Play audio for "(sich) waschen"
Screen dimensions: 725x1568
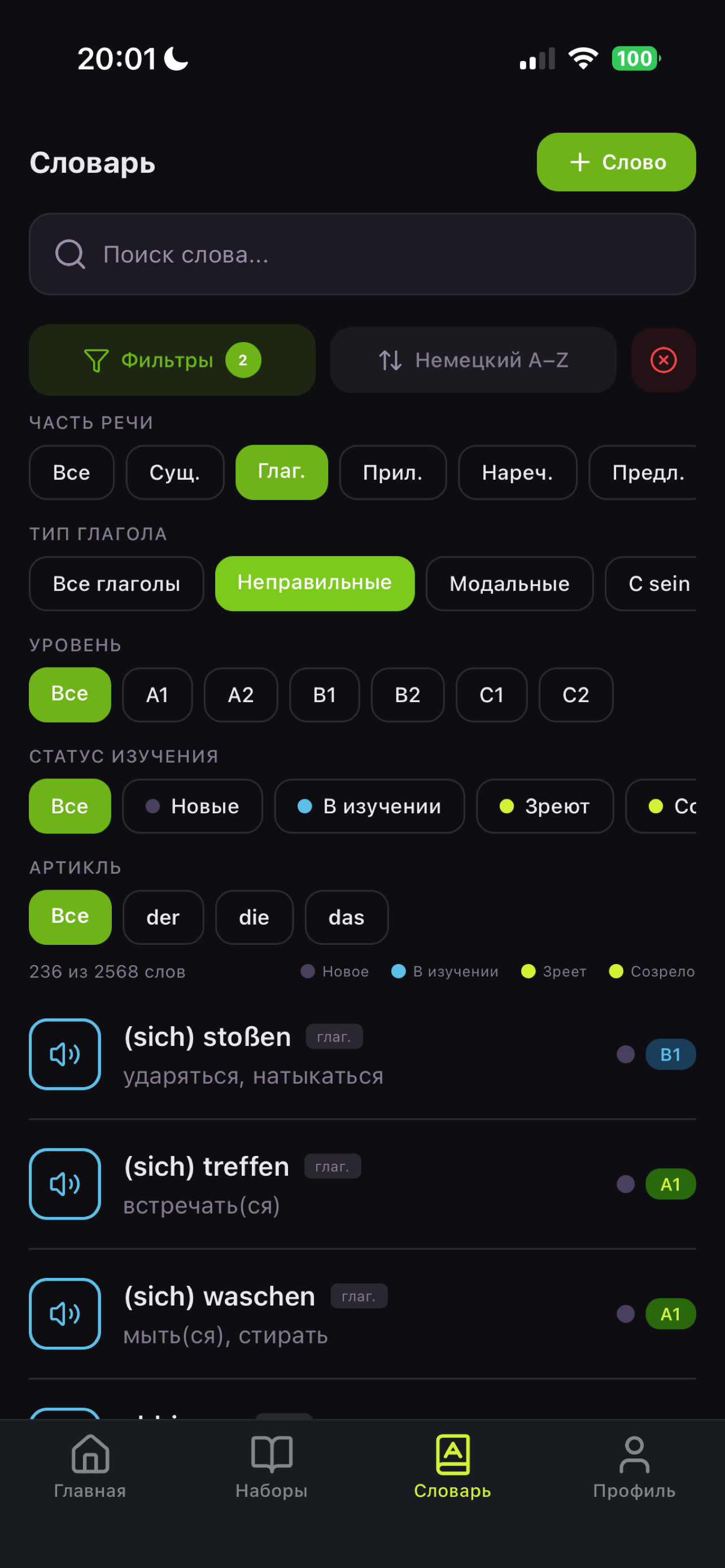tap(64, 1314)
